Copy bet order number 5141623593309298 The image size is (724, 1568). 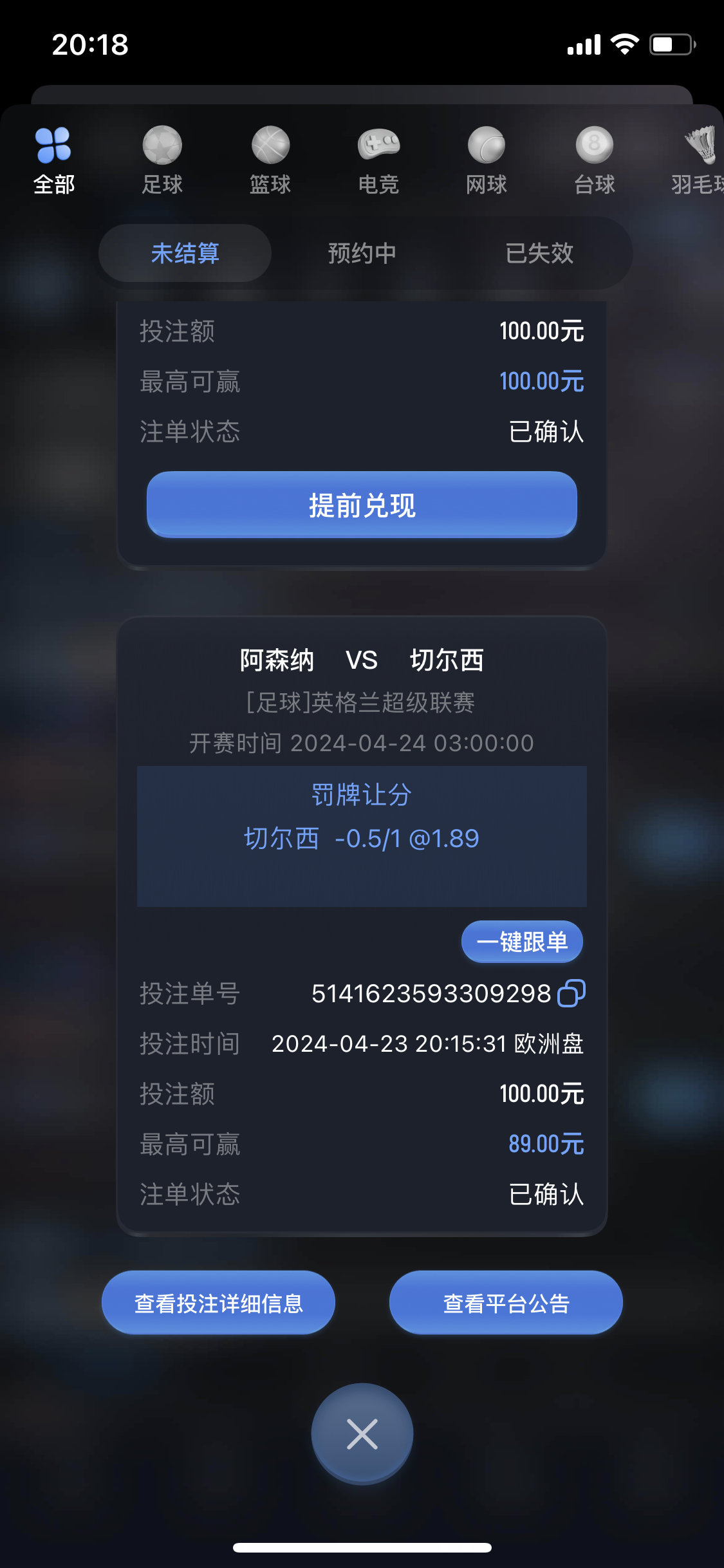[571, 993]
